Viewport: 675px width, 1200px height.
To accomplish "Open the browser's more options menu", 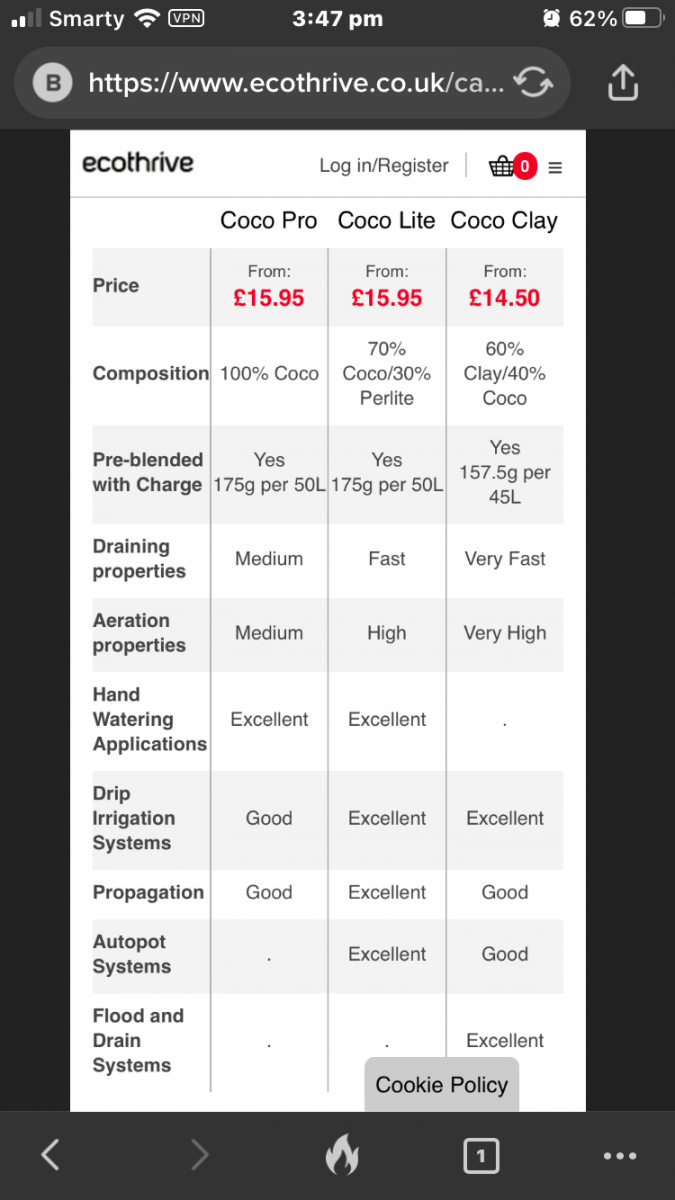I will coord(620,1156).
